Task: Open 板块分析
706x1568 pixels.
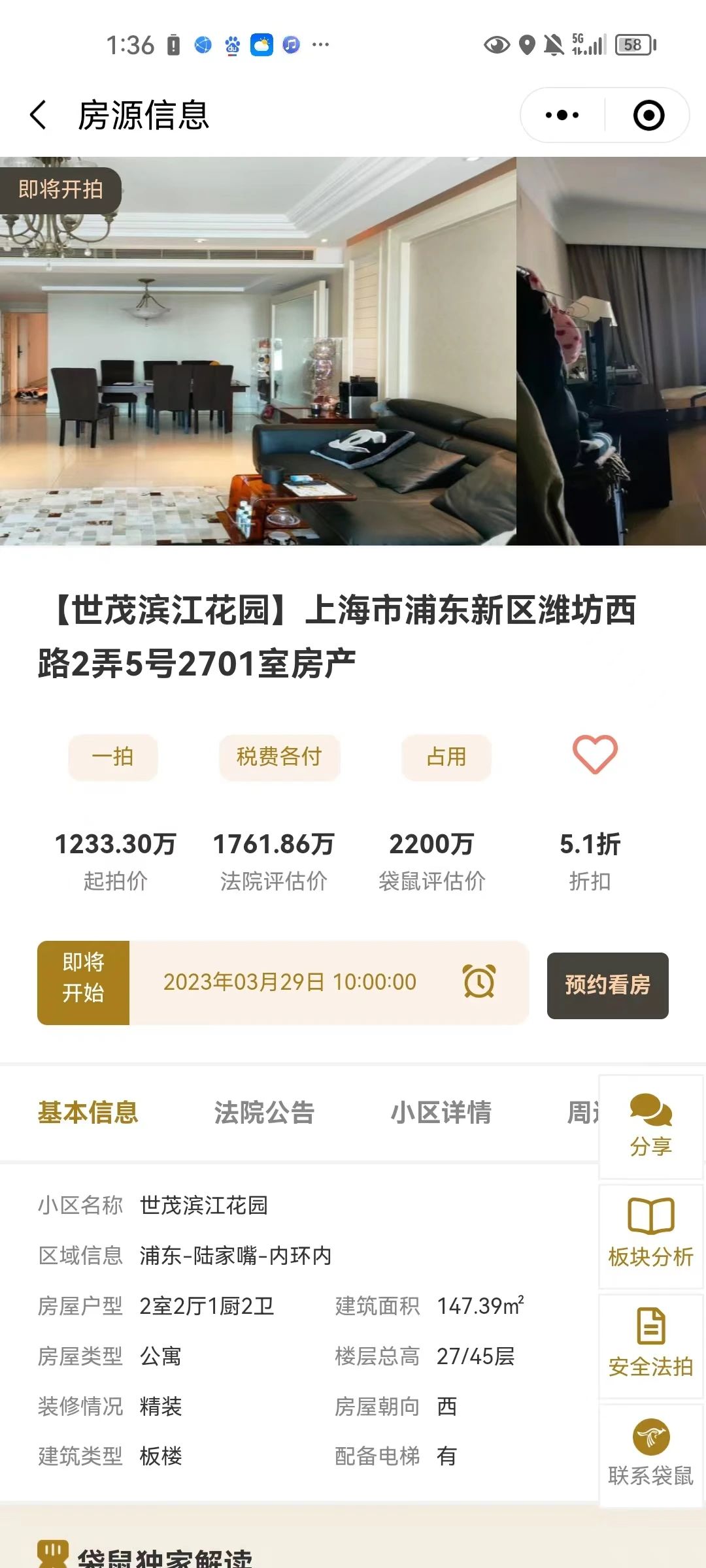Action: [651, 1235]
